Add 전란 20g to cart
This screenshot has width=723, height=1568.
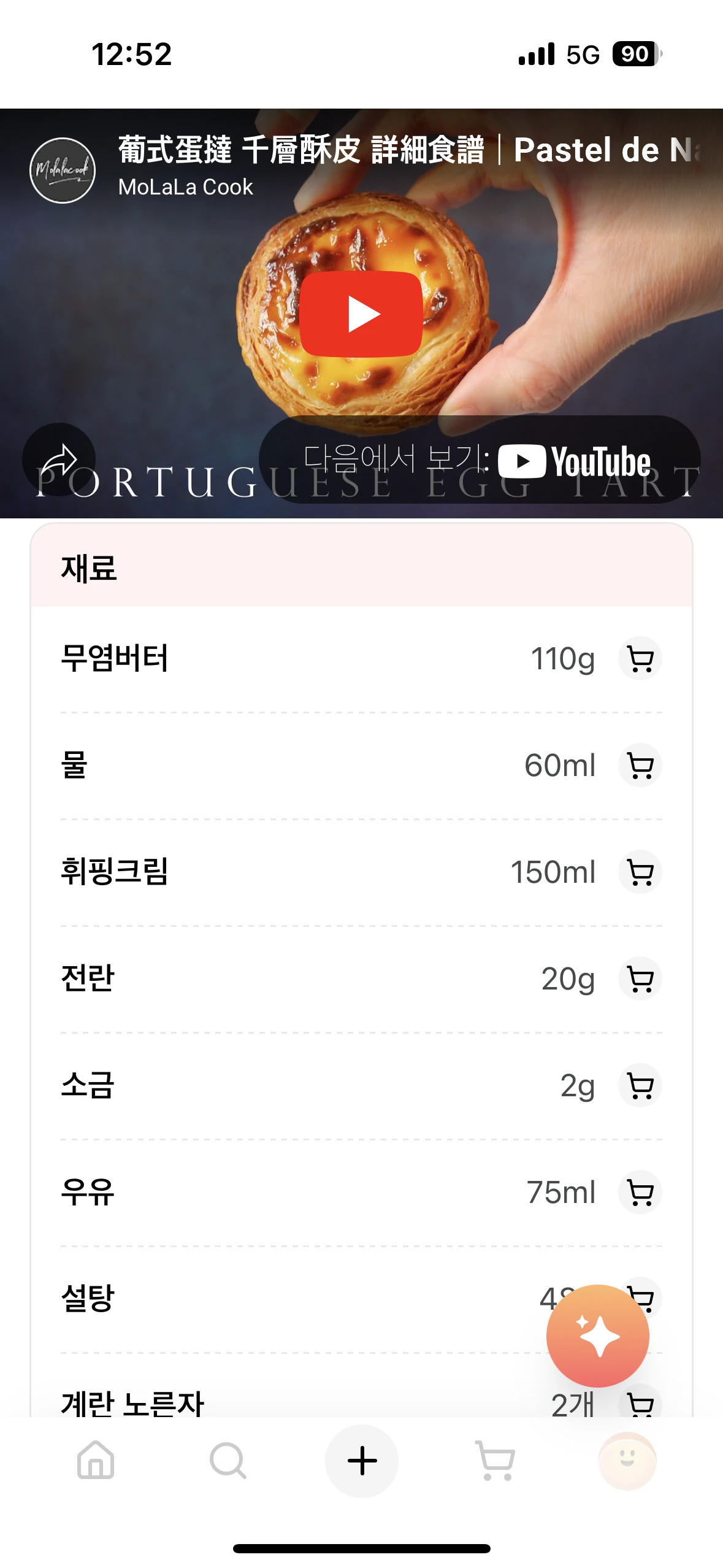click(x=640, y=978)
